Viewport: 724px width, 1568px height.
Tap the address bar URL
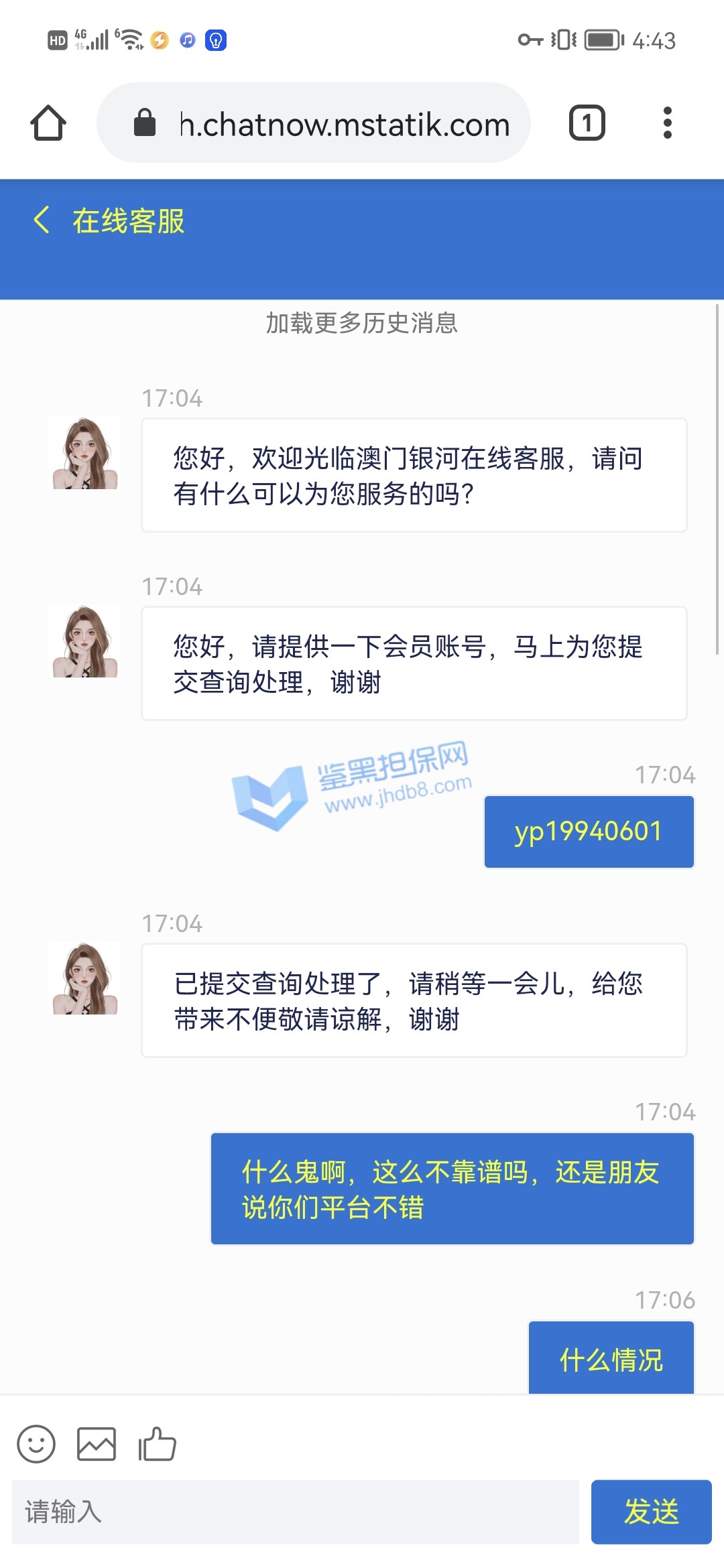pyautogui.click(x=343, y=125)
